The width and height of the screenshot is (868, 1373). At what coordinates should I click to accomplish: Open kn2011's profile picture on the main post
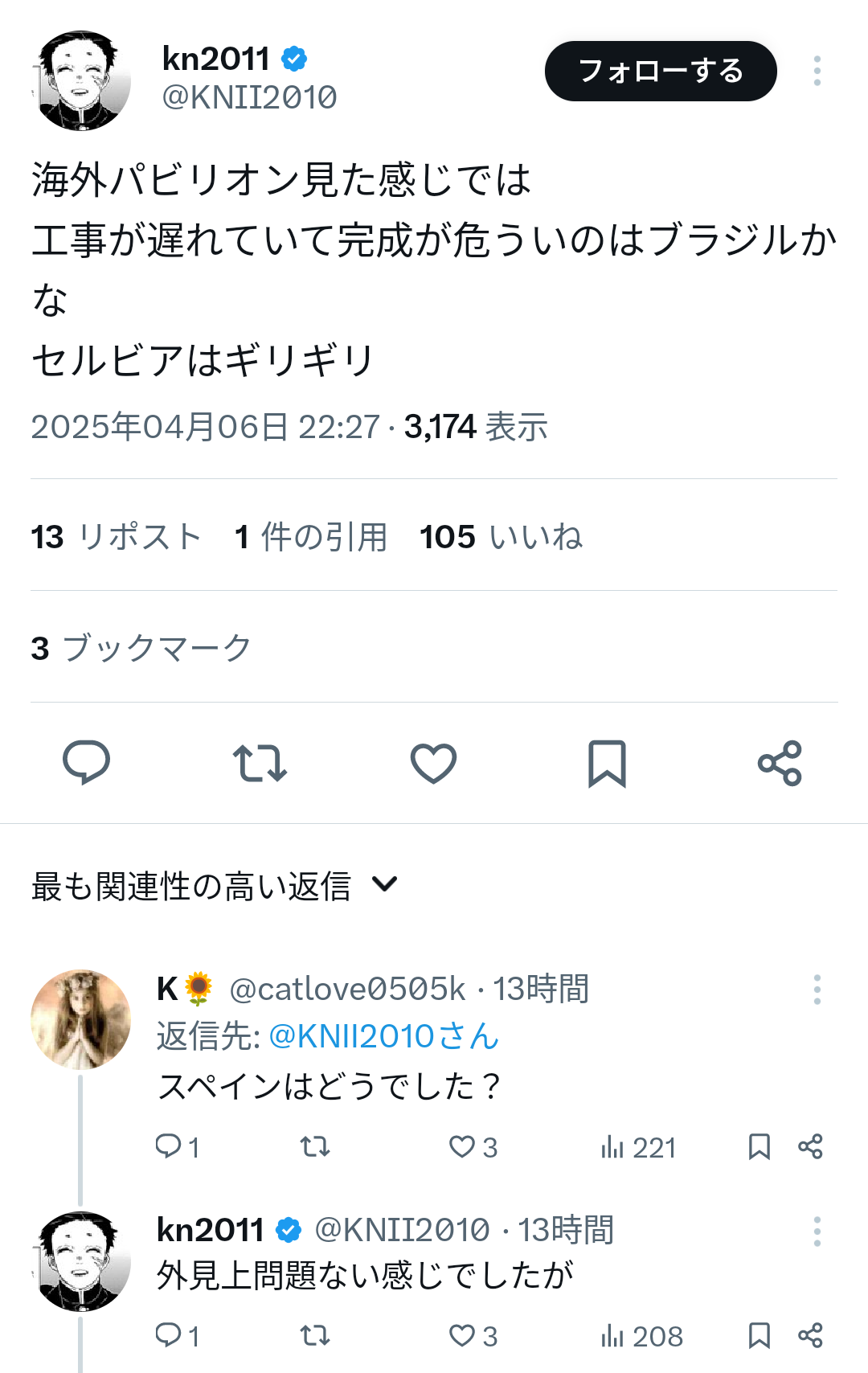pyautogui.click(x=81, y=81)
